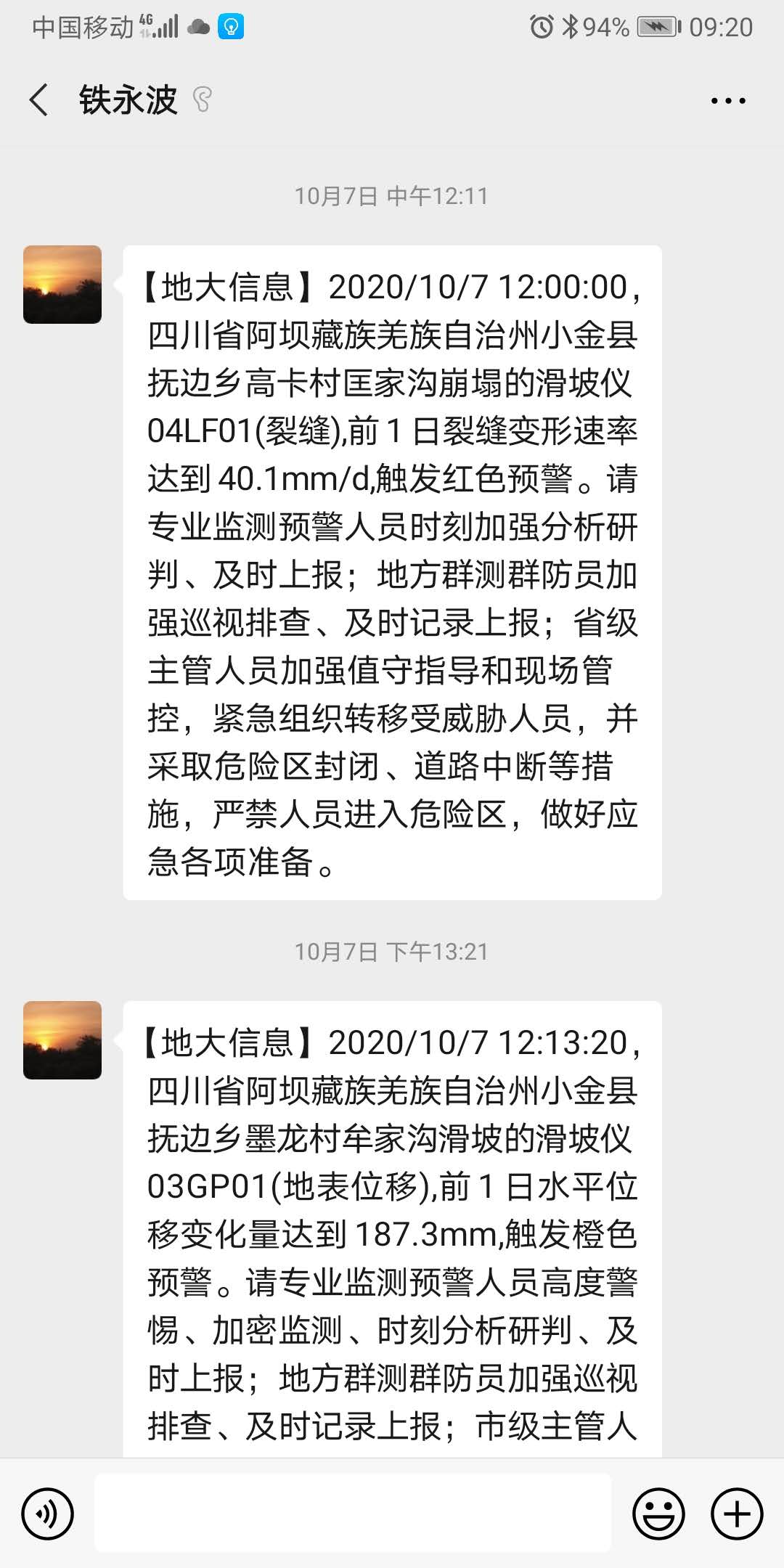Switch to voice message input
The height and width of the screenshot is (1568, 784).
48,1514
